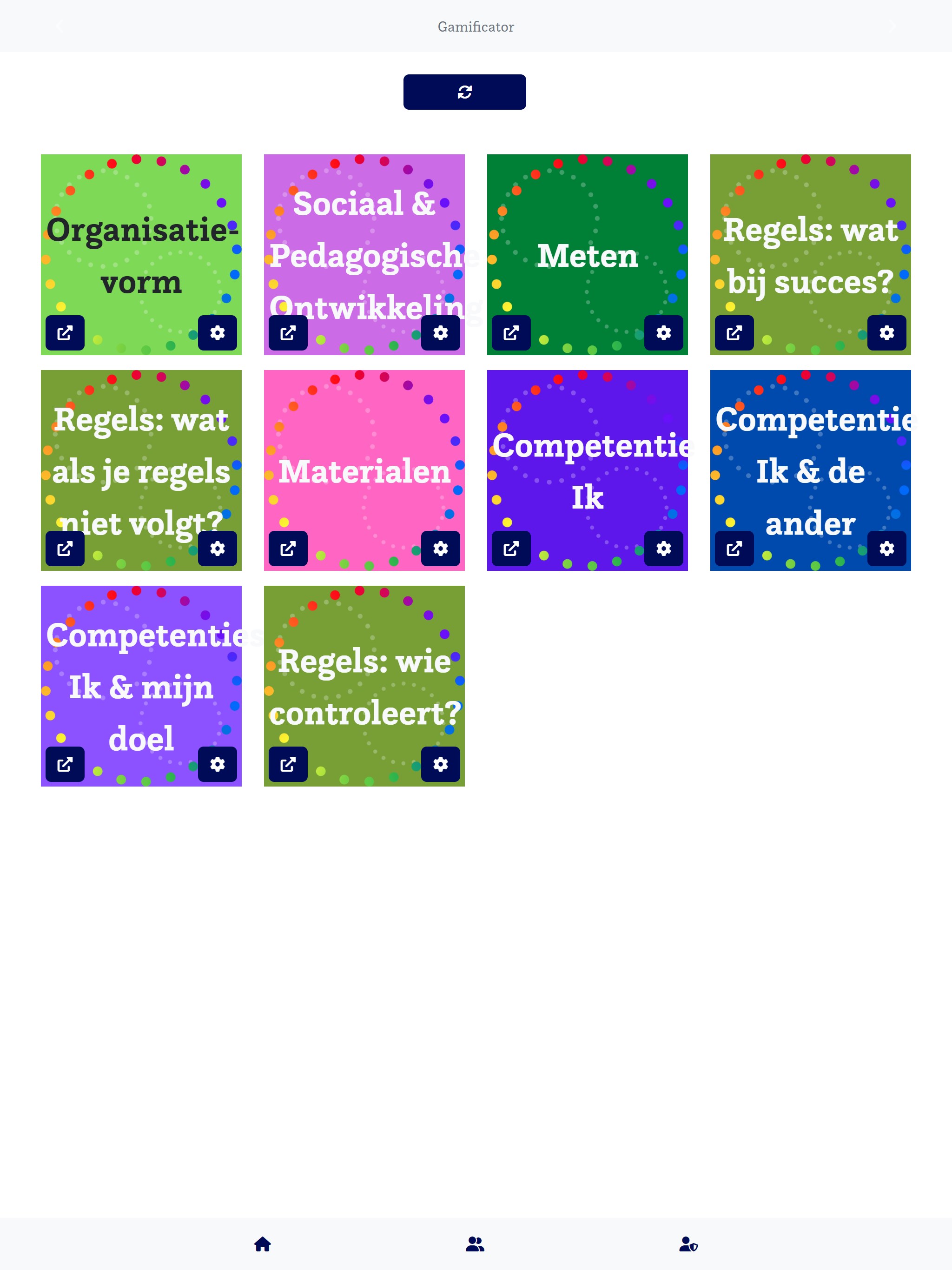Viewport: 952px width, 1270px height.
Task: Open settings for Competenties Ik & de ander
Action: [x=886, y=549]
